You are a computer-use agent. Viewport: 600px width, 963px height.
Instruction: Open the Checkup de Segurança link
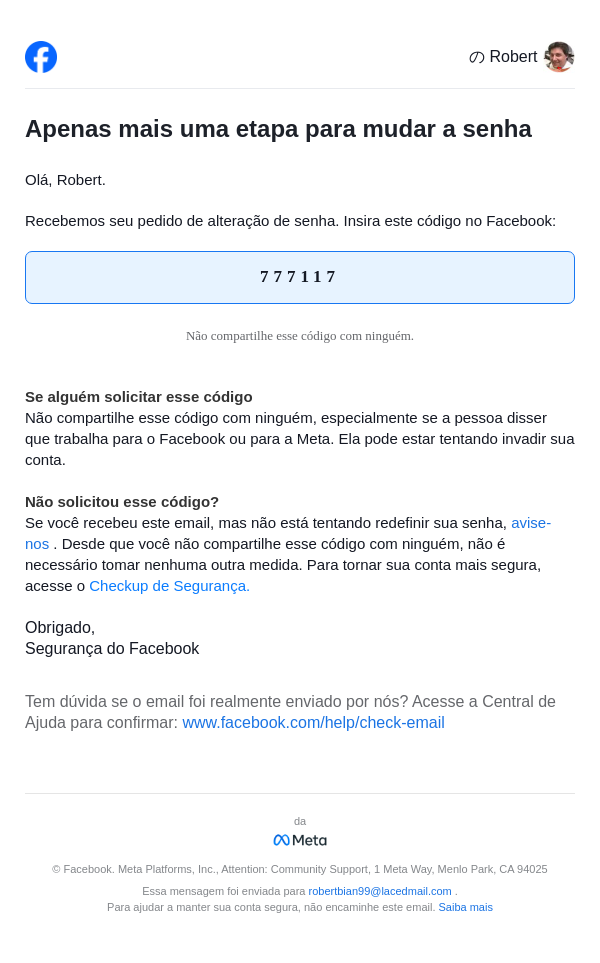coord(169,586)
